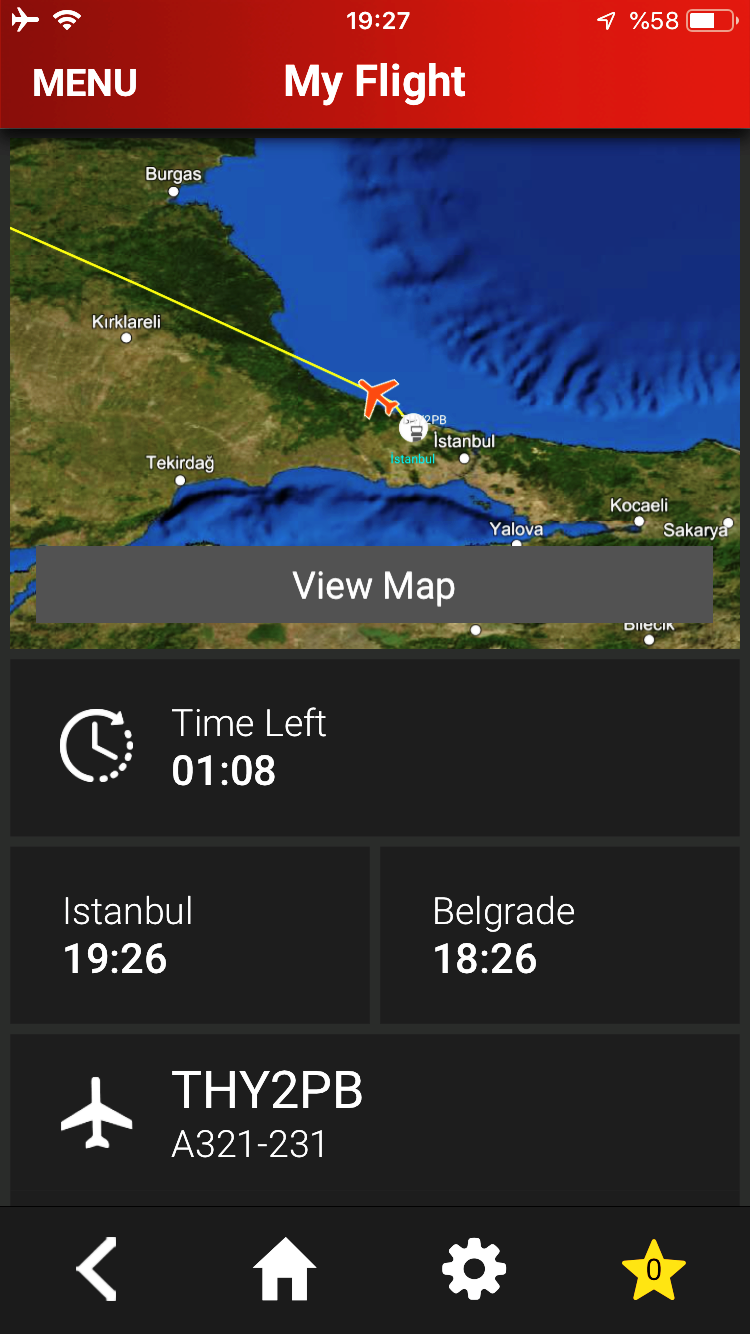This screenshot has width=750, height=1334.
Task: Open settings via the gear icon
Action: pyautogui.click(x=474, y=1269)
